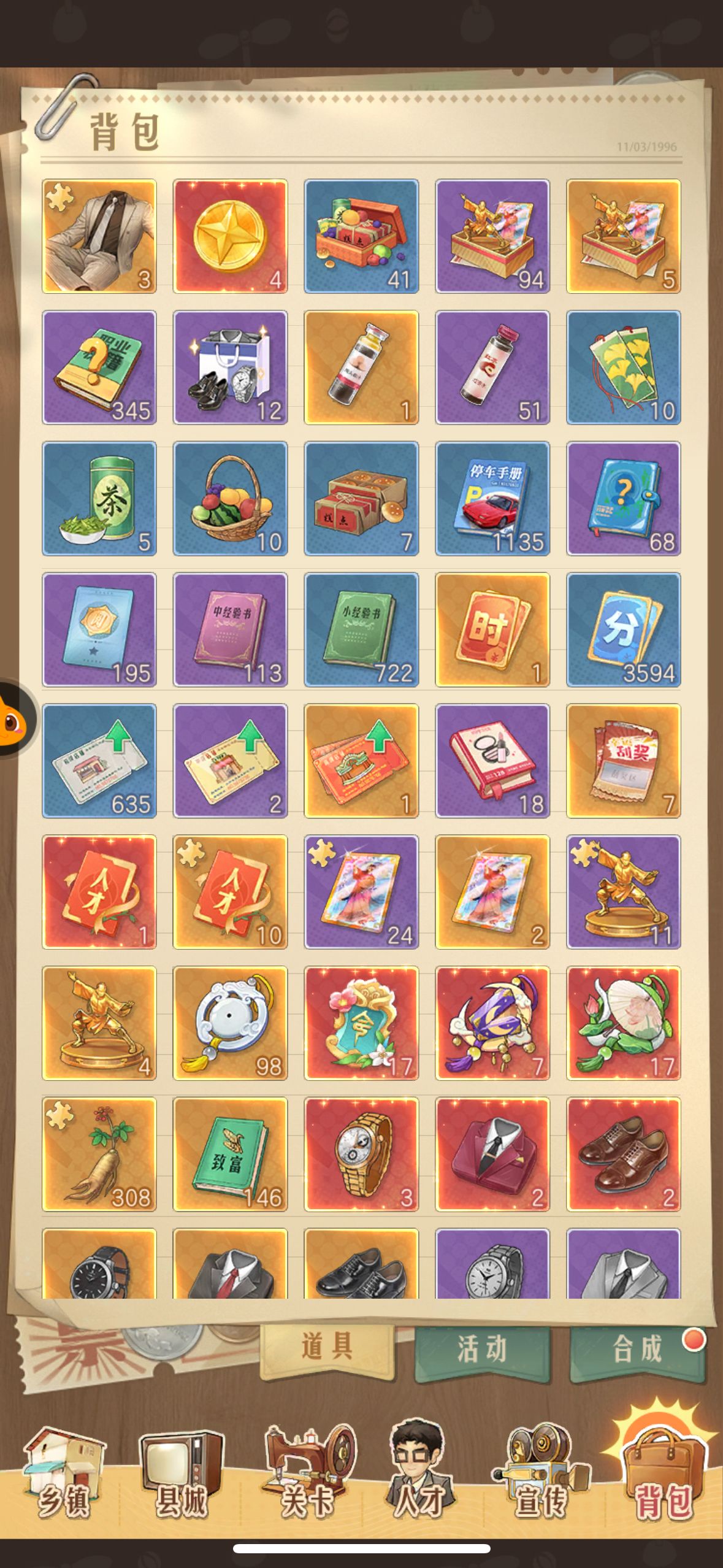Tap the ginseng root item with 308

point(99,1154)
